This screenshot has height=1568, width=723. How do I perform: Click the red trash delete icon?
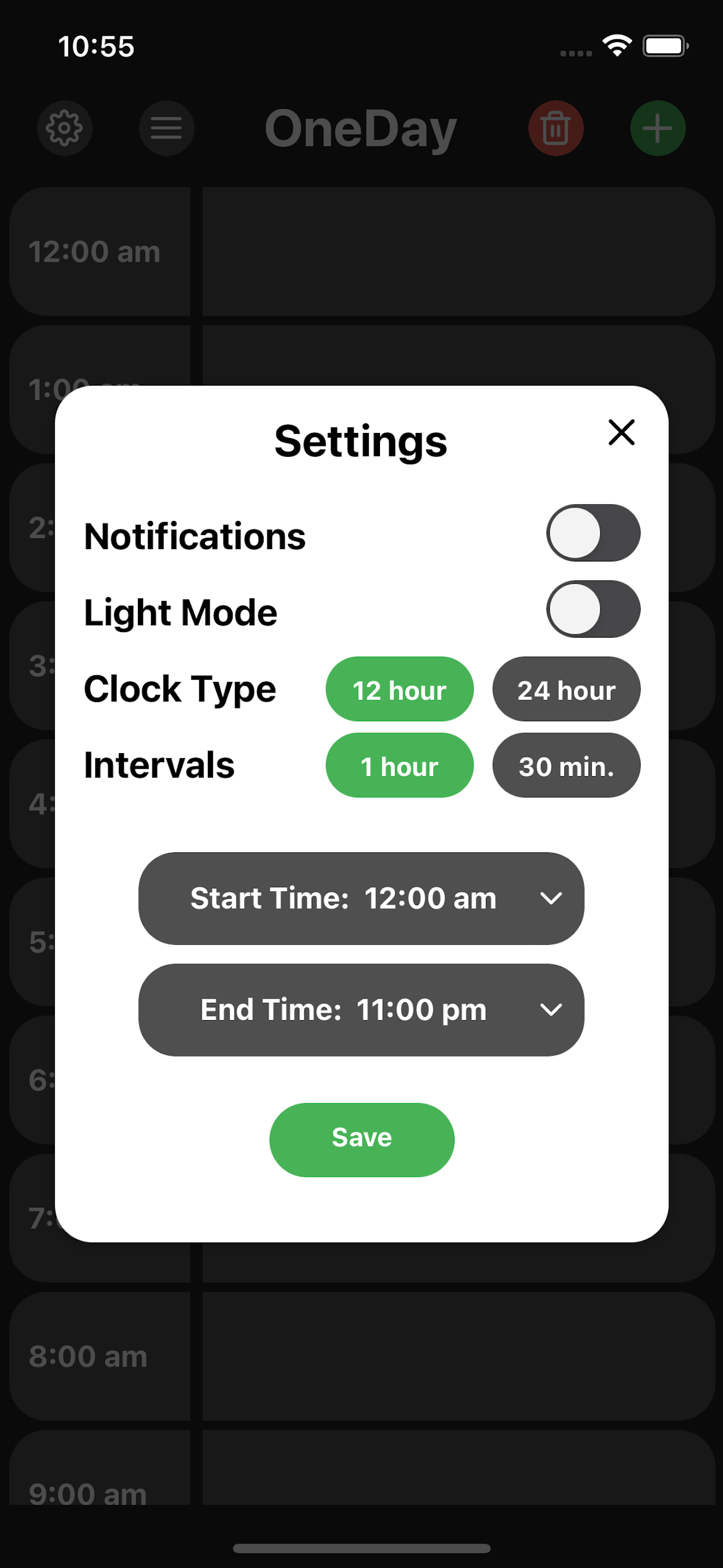tap(555, 128)
